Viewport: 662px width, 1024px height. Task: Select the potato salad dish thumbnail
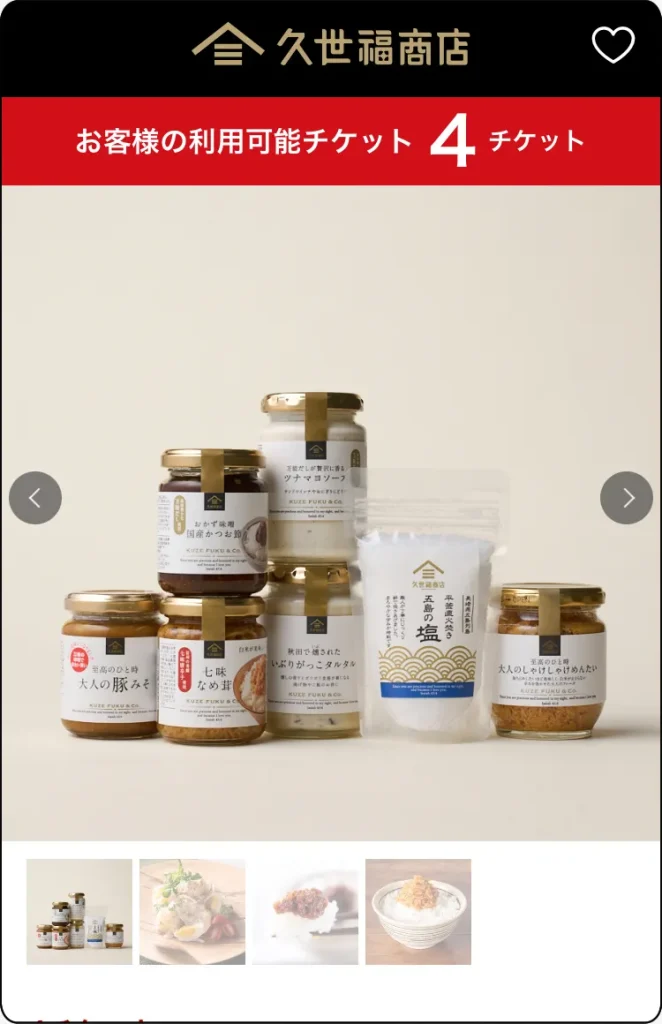click(x=192, y=911)
